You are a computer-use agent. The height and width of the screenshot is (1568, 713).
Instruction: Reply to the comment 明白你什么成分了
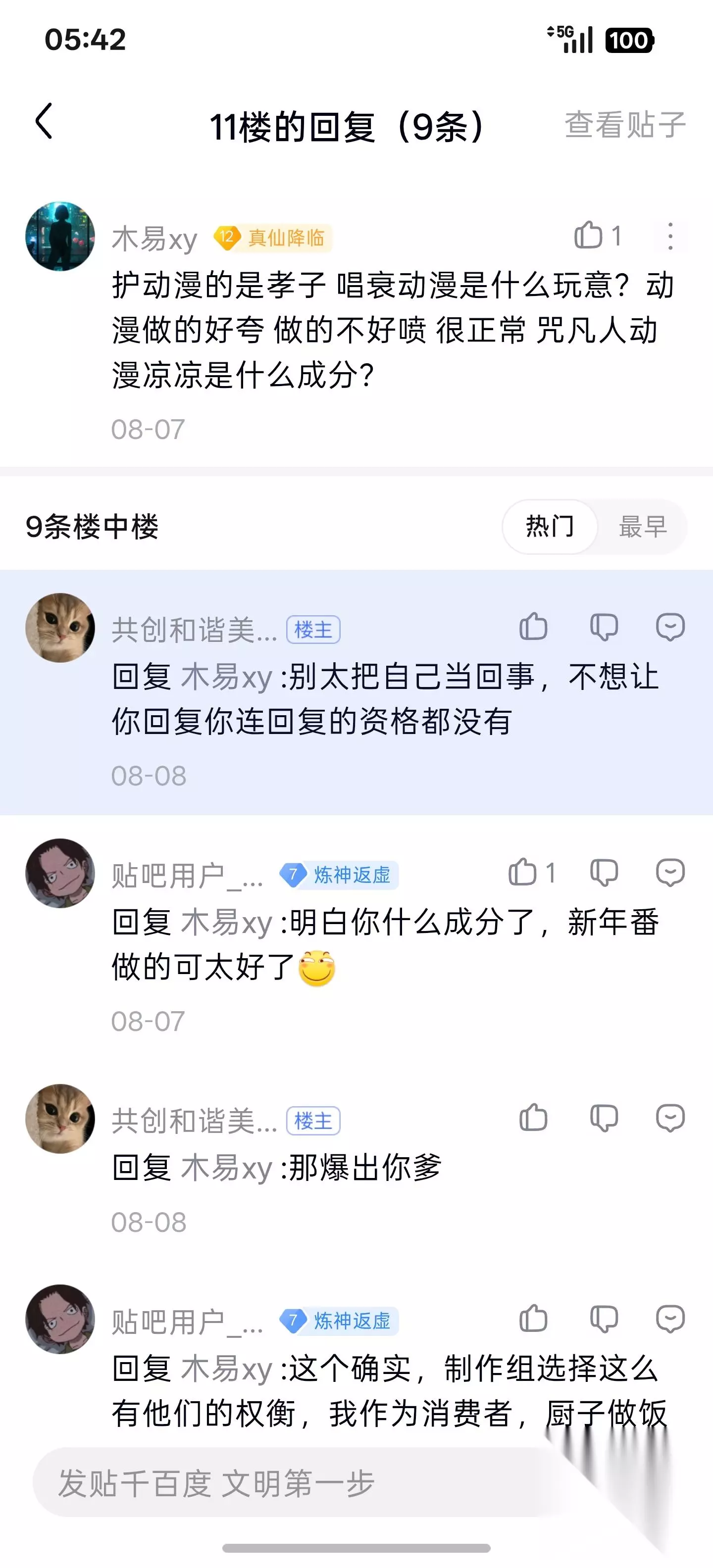click(670, 873)
